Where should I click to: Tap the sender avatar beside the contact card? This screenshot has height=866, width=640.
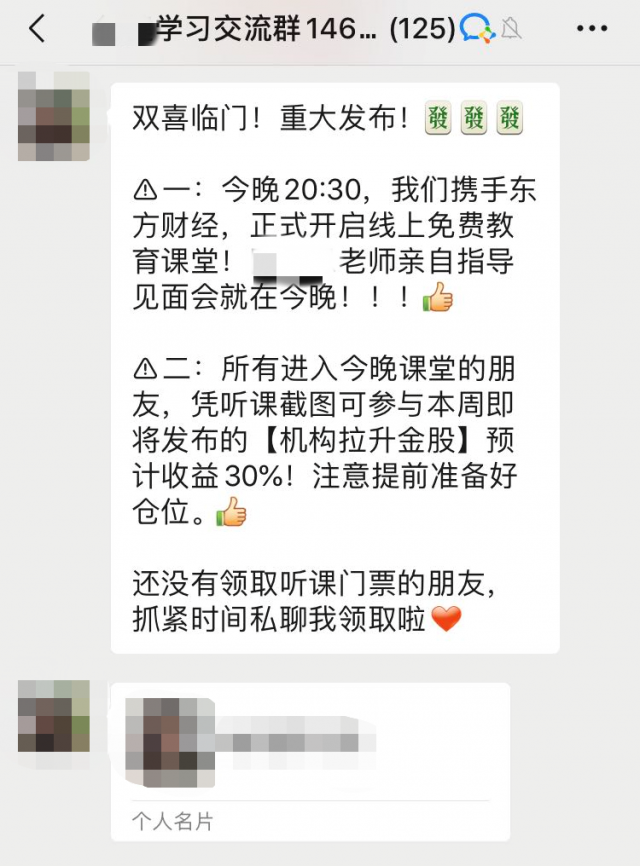pyautogui.click(x=54, y=716)
